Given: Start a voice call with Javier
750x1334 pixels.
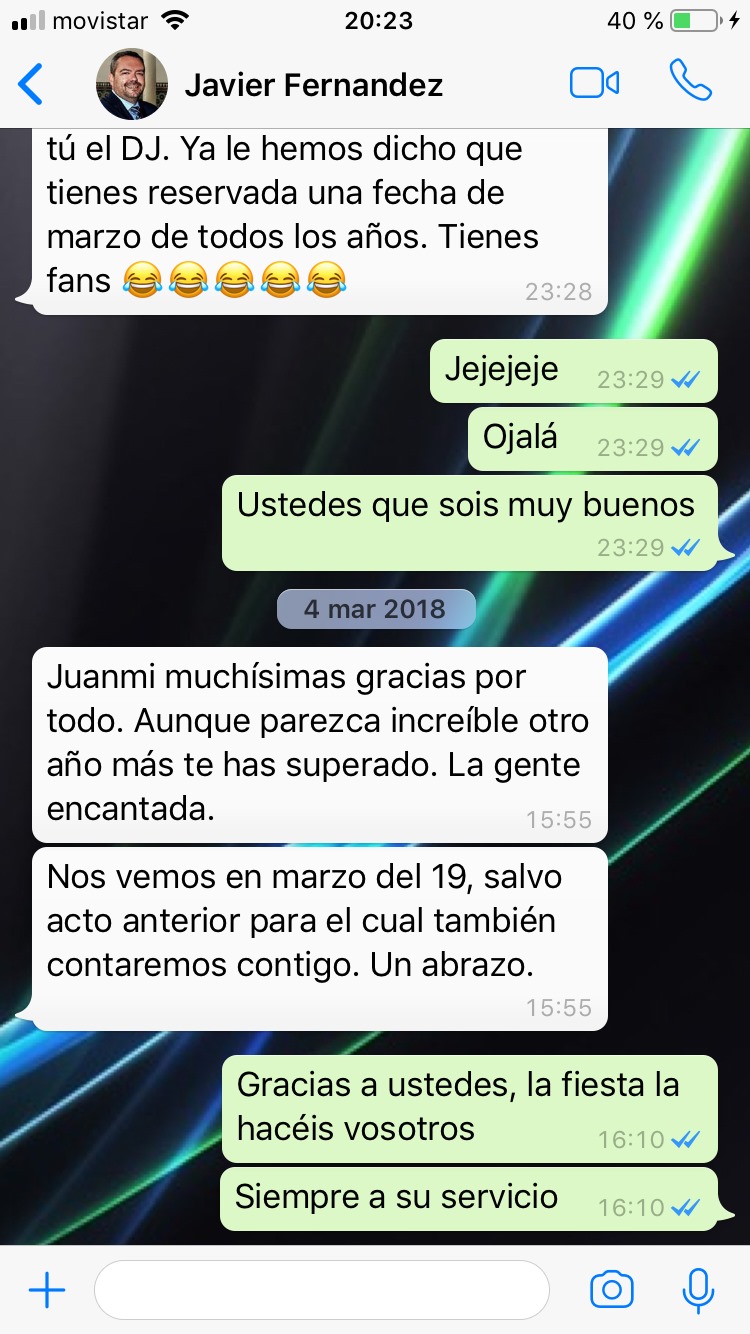Looking at the screenshot, I should tap(690, 82).
